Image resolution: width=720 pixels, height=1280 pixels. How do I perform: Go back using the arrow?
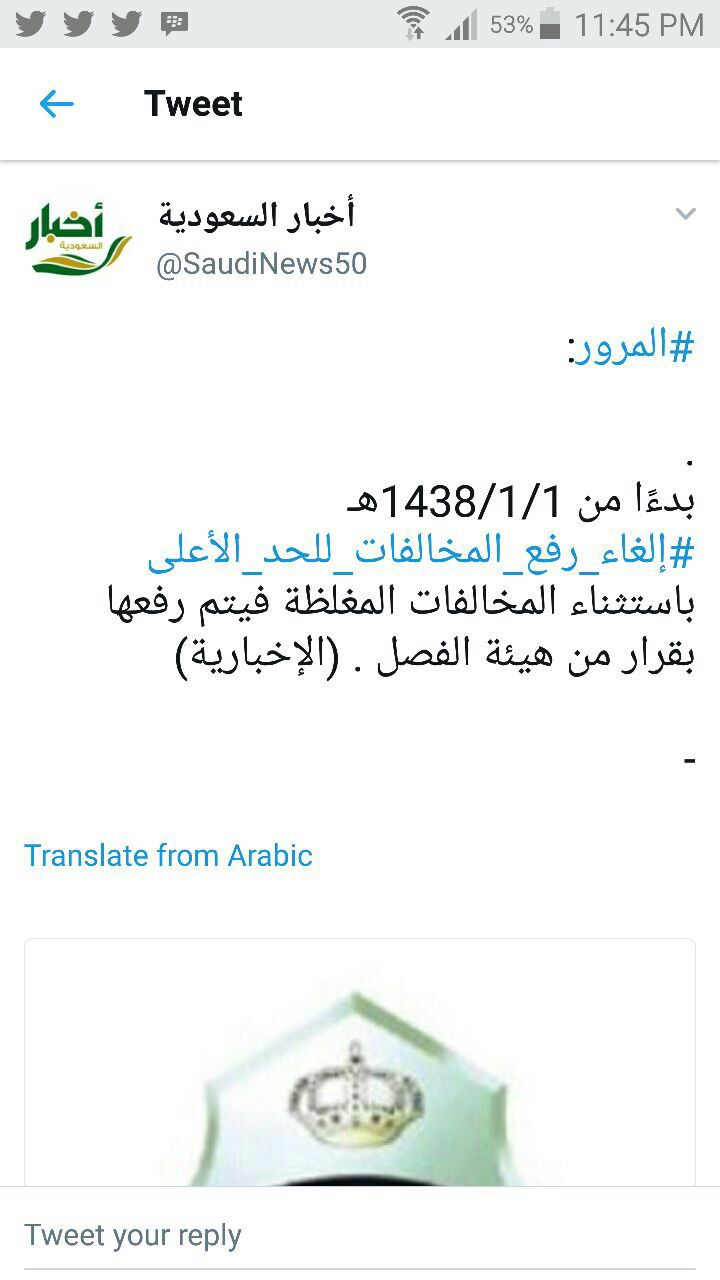point(57,104)
